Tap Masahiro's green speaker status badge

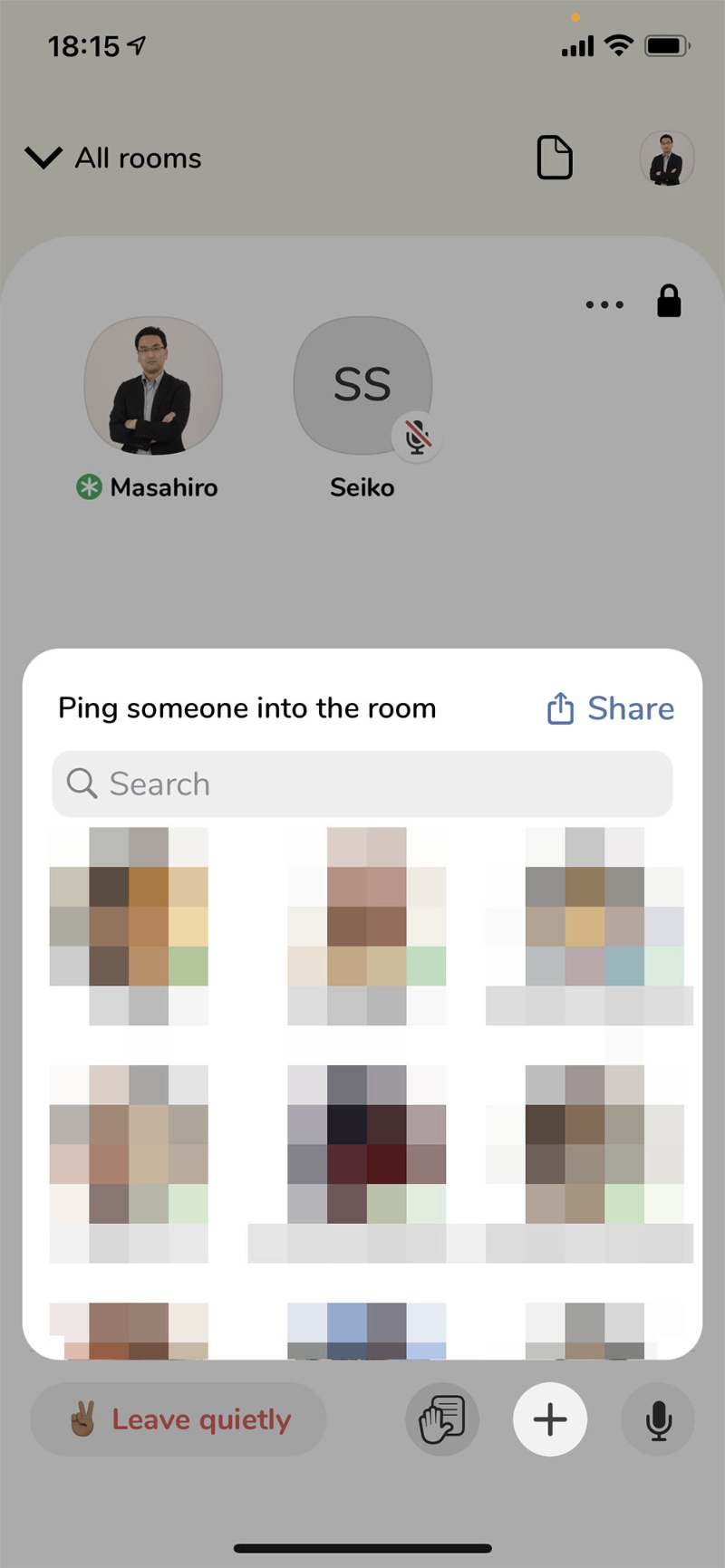coord(88,487)
